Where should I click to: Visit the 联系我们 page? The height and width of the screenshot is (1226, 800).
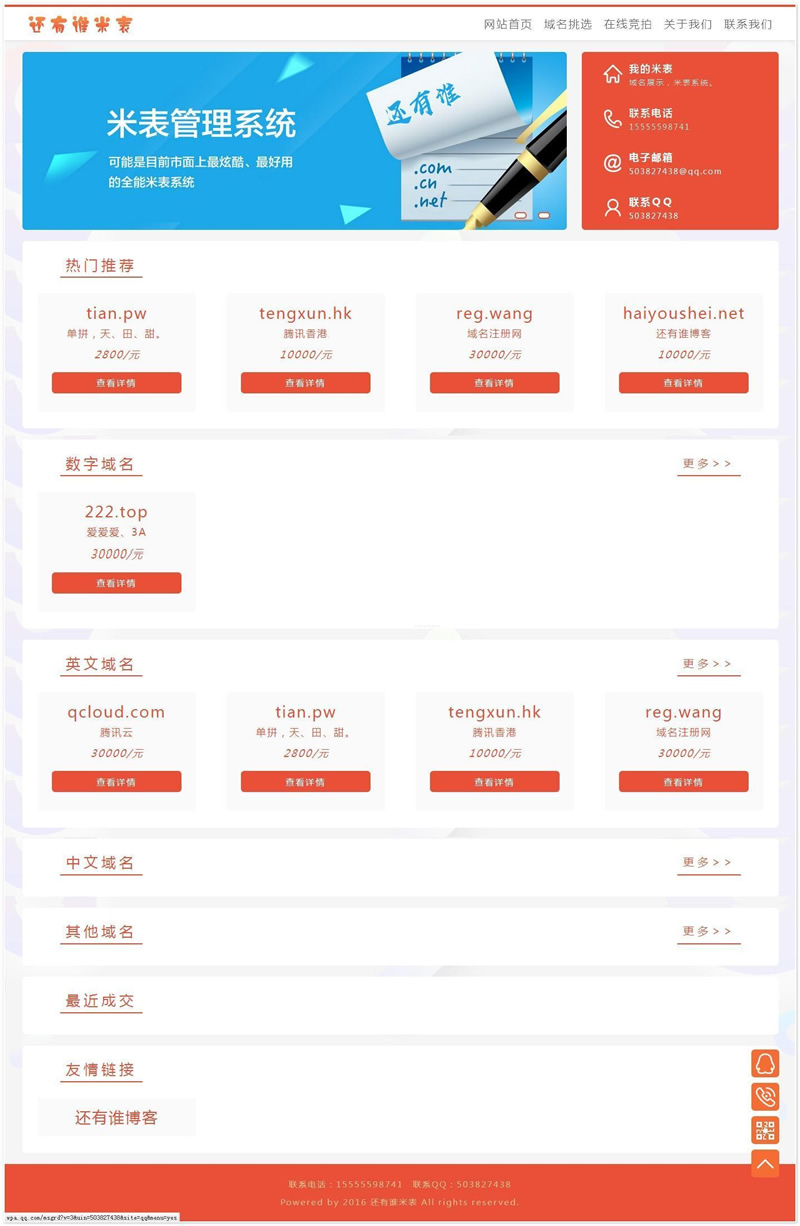(748, 24)
